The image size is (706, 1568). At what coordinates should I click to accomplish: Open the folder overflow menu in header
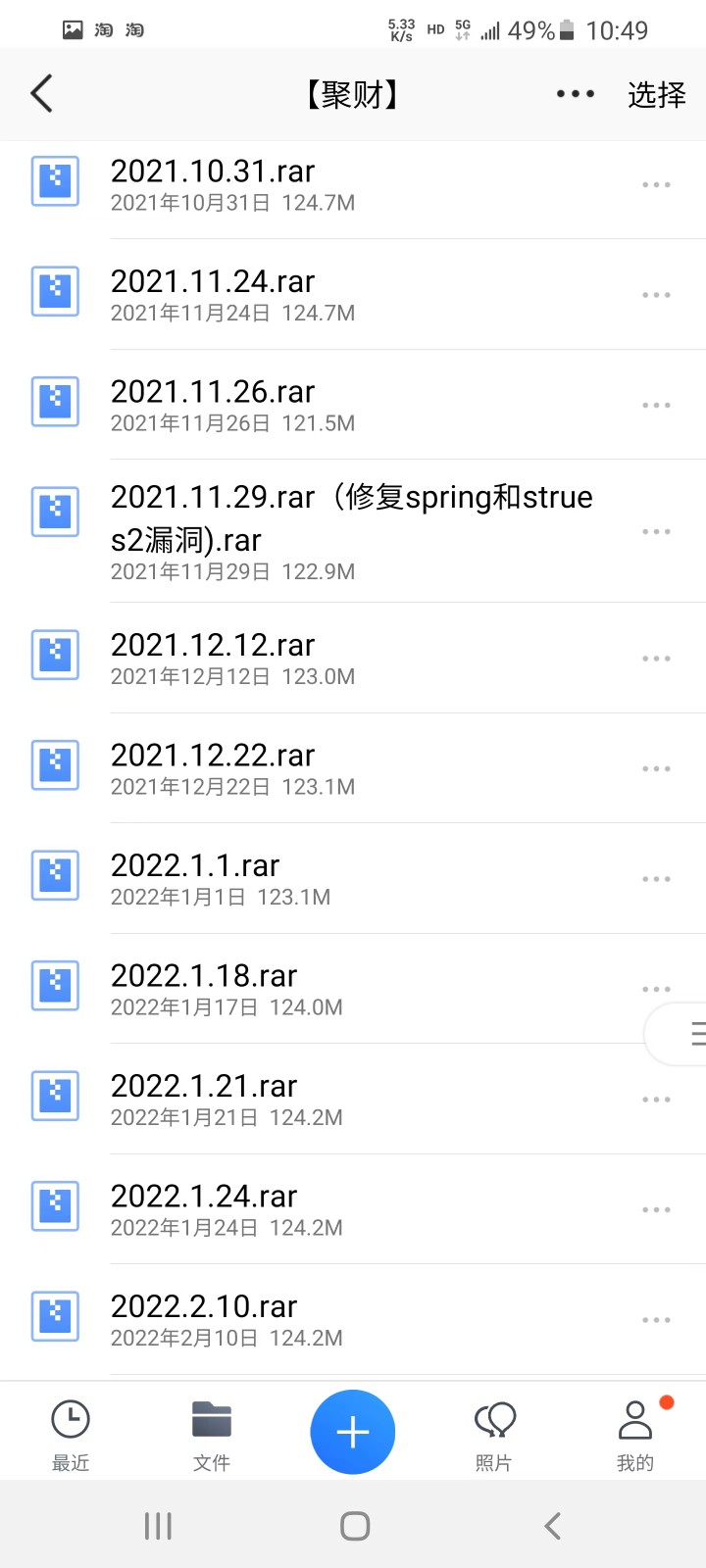[575, 94]
